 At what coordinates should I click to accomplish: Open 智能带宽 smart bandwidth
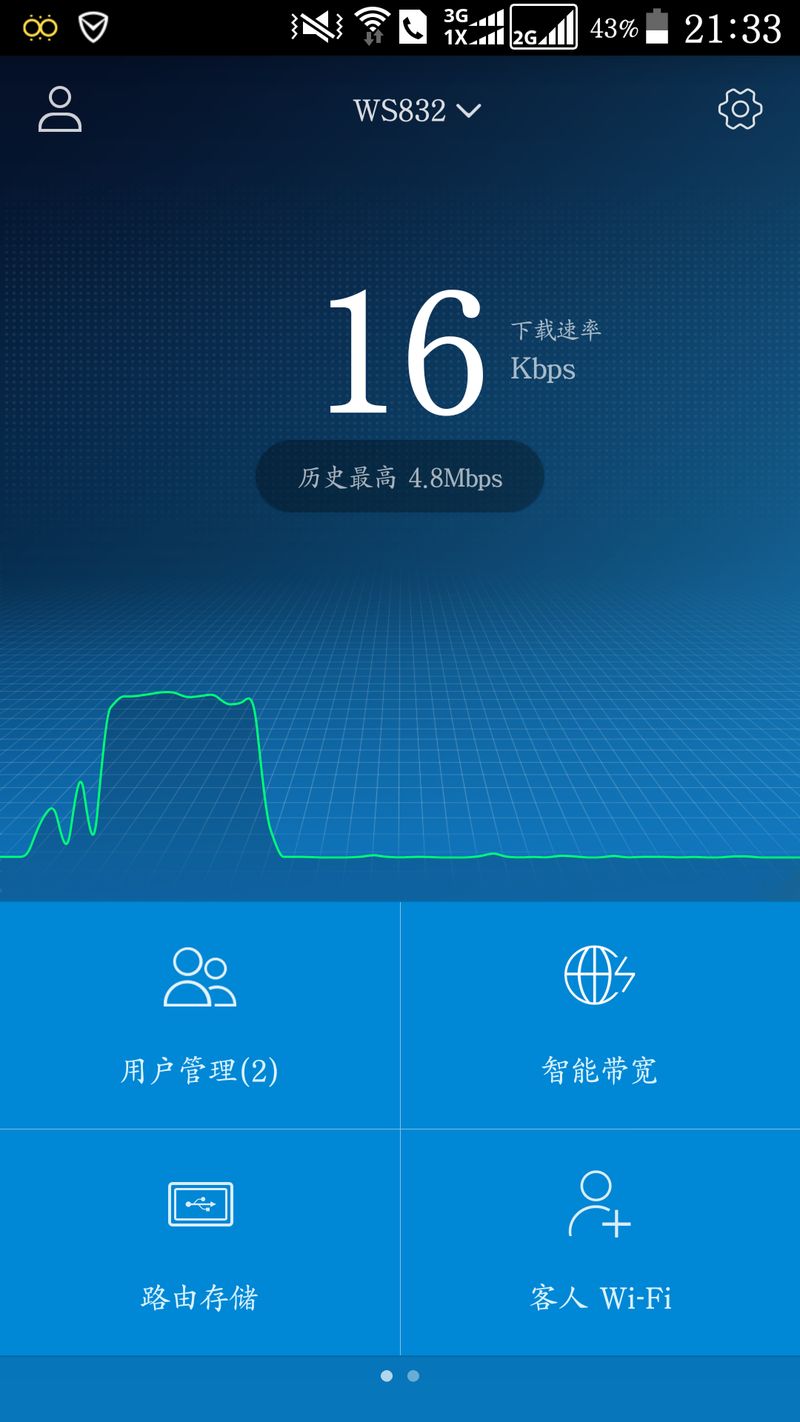pos(600,1015)
